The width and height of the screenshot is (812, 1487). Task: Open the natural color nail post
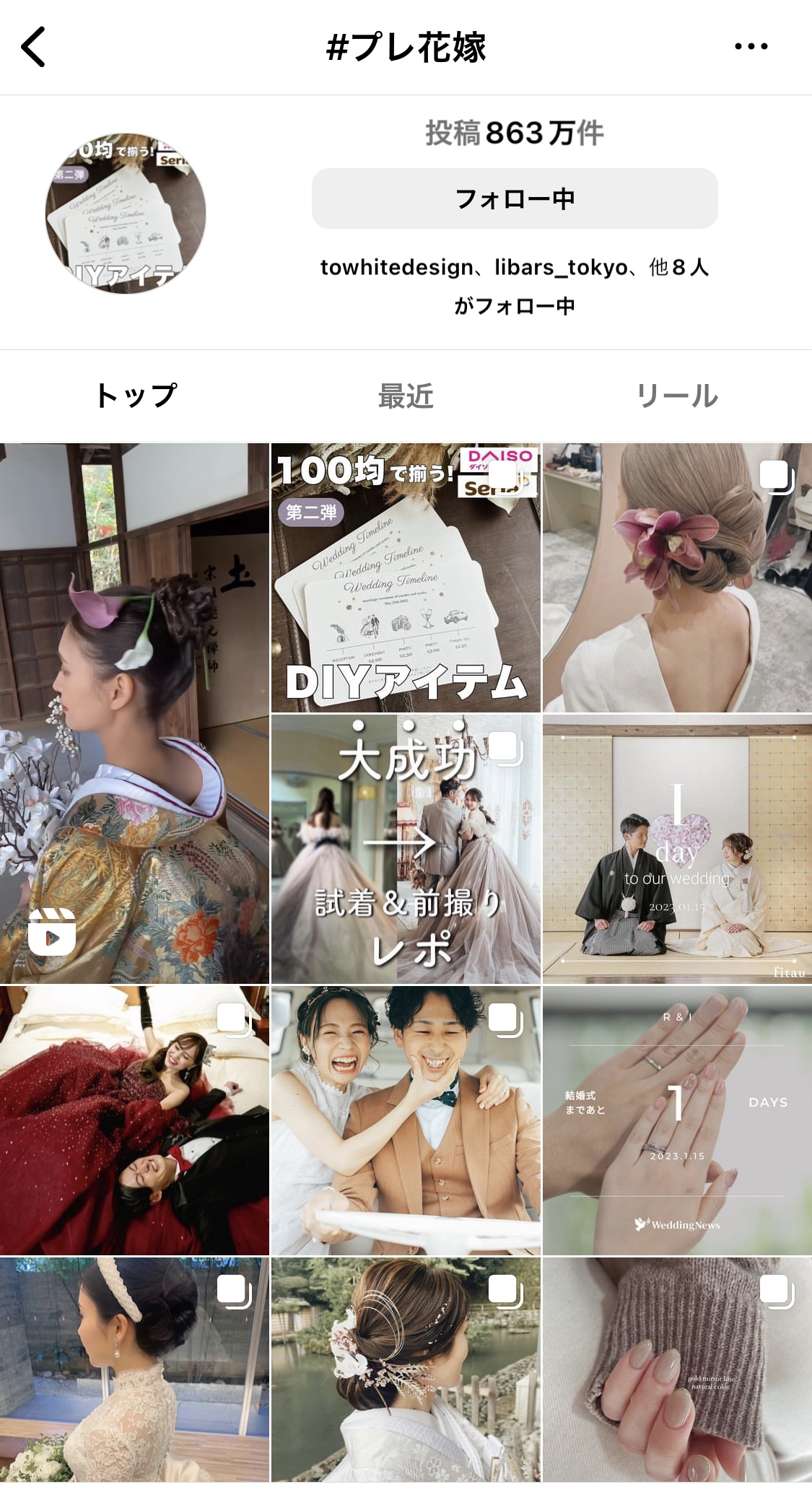point(677,1370)
